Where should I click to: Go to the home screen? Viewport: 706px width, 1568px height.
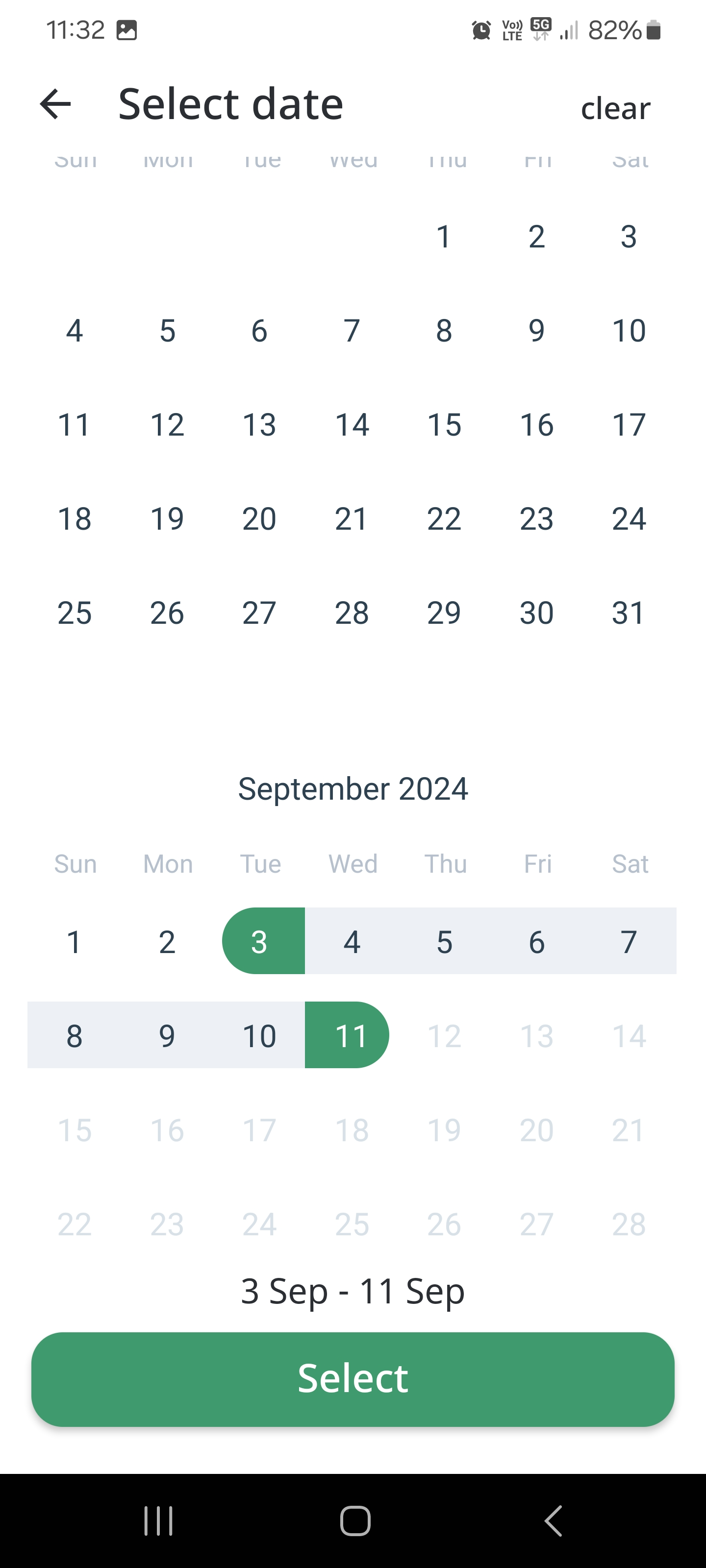pyautogui.click(x=355, y=1521)
